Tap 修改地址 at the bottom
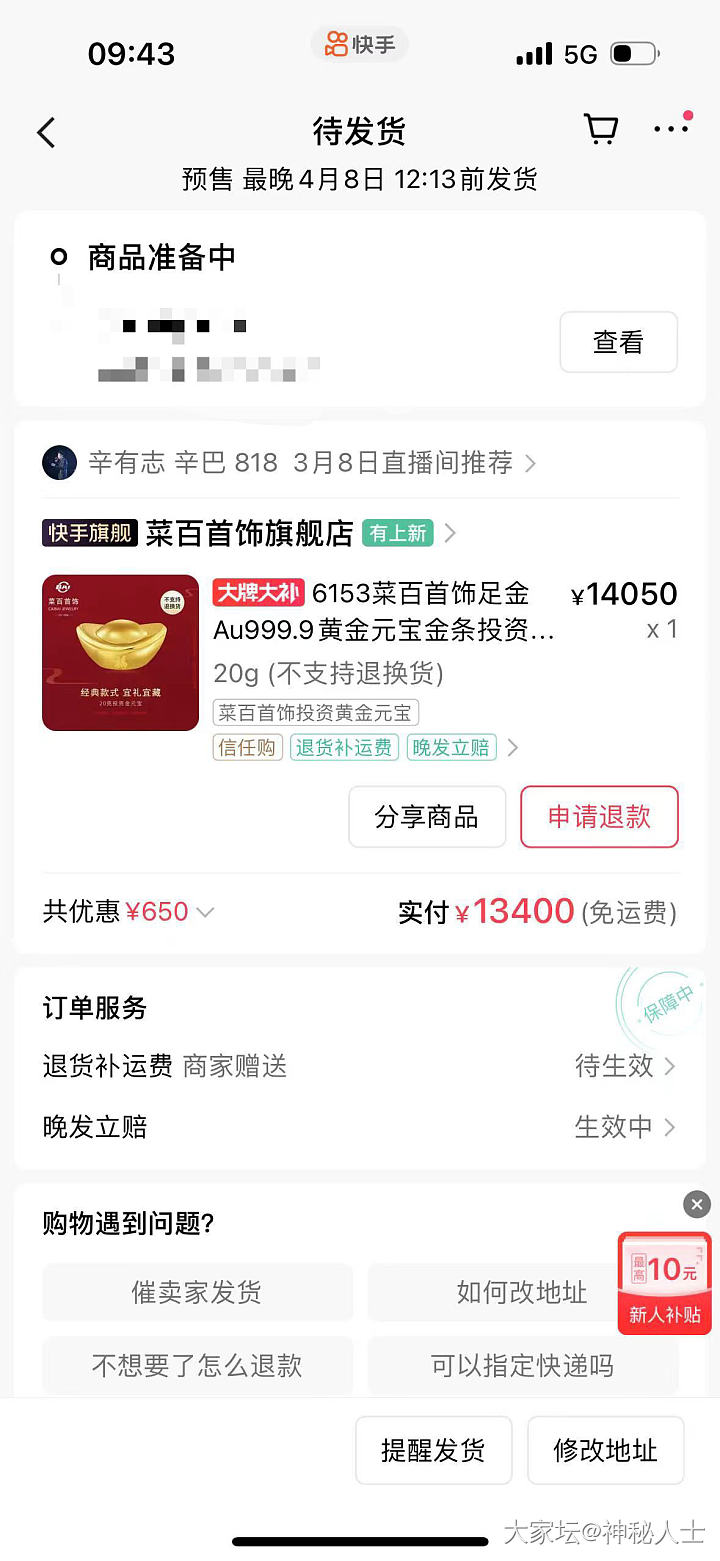 point(605,1450)
